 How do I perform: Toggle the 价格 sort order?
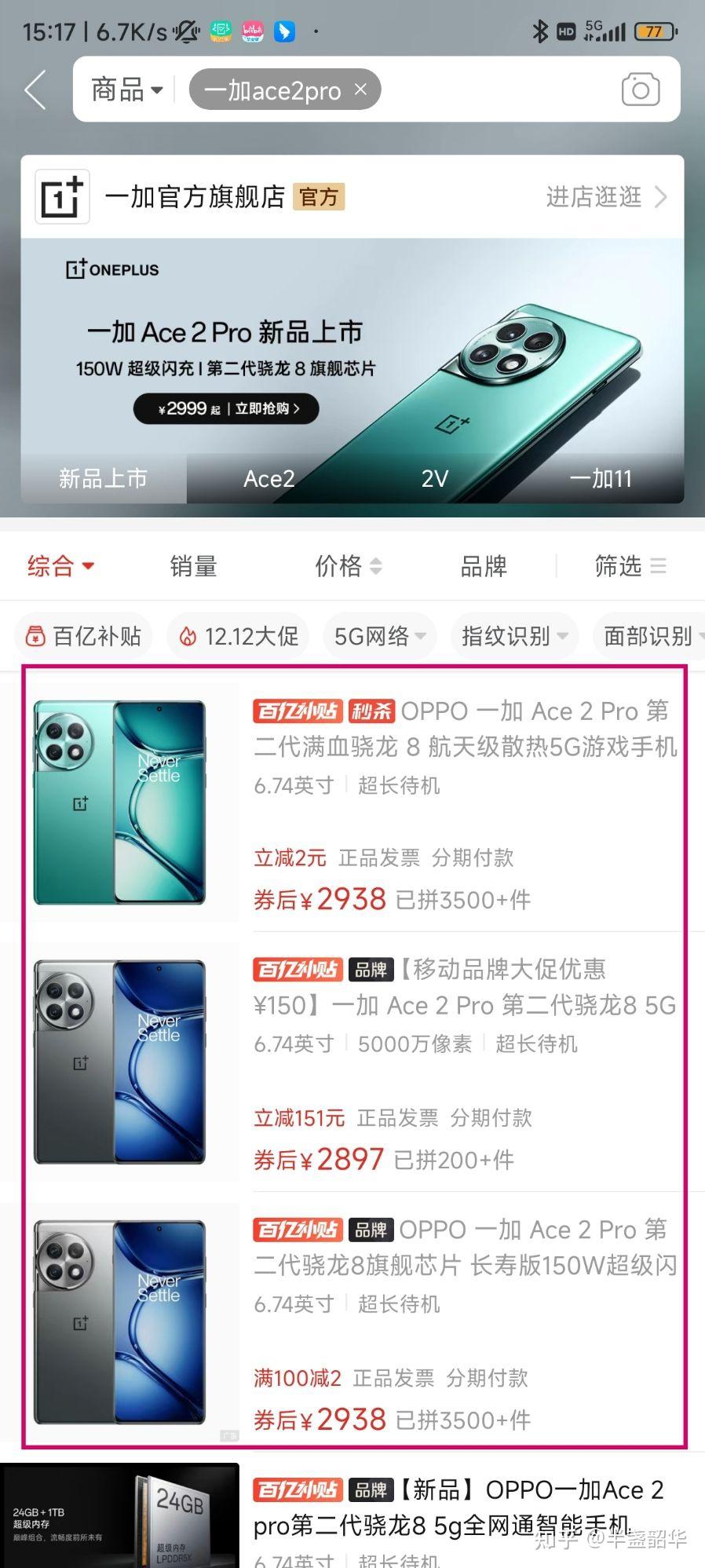tap(349, 565)
